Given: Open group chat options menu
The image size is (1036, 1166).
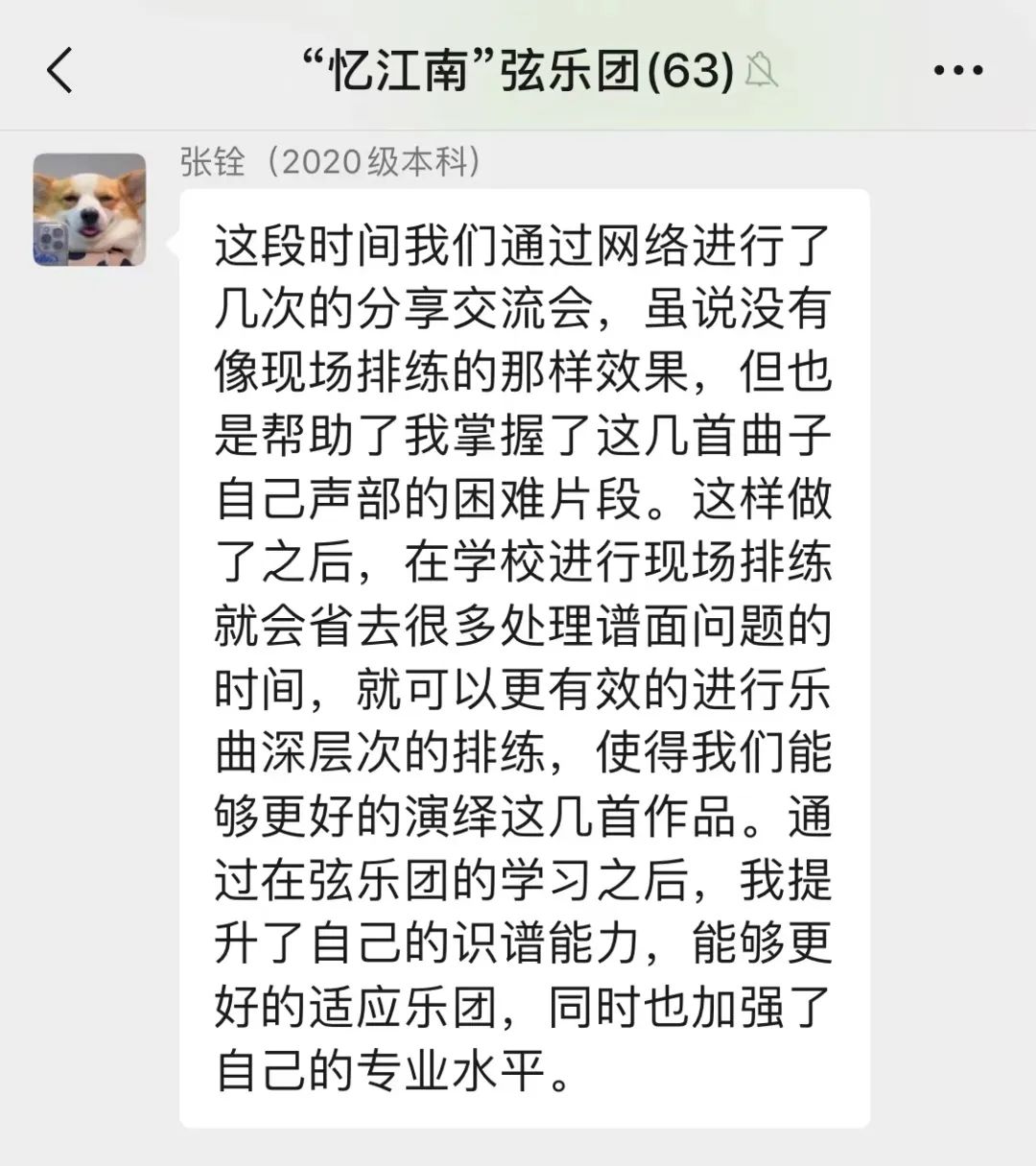Looking at the screenshot, I should pyautogui.click(x=957, y=70).
